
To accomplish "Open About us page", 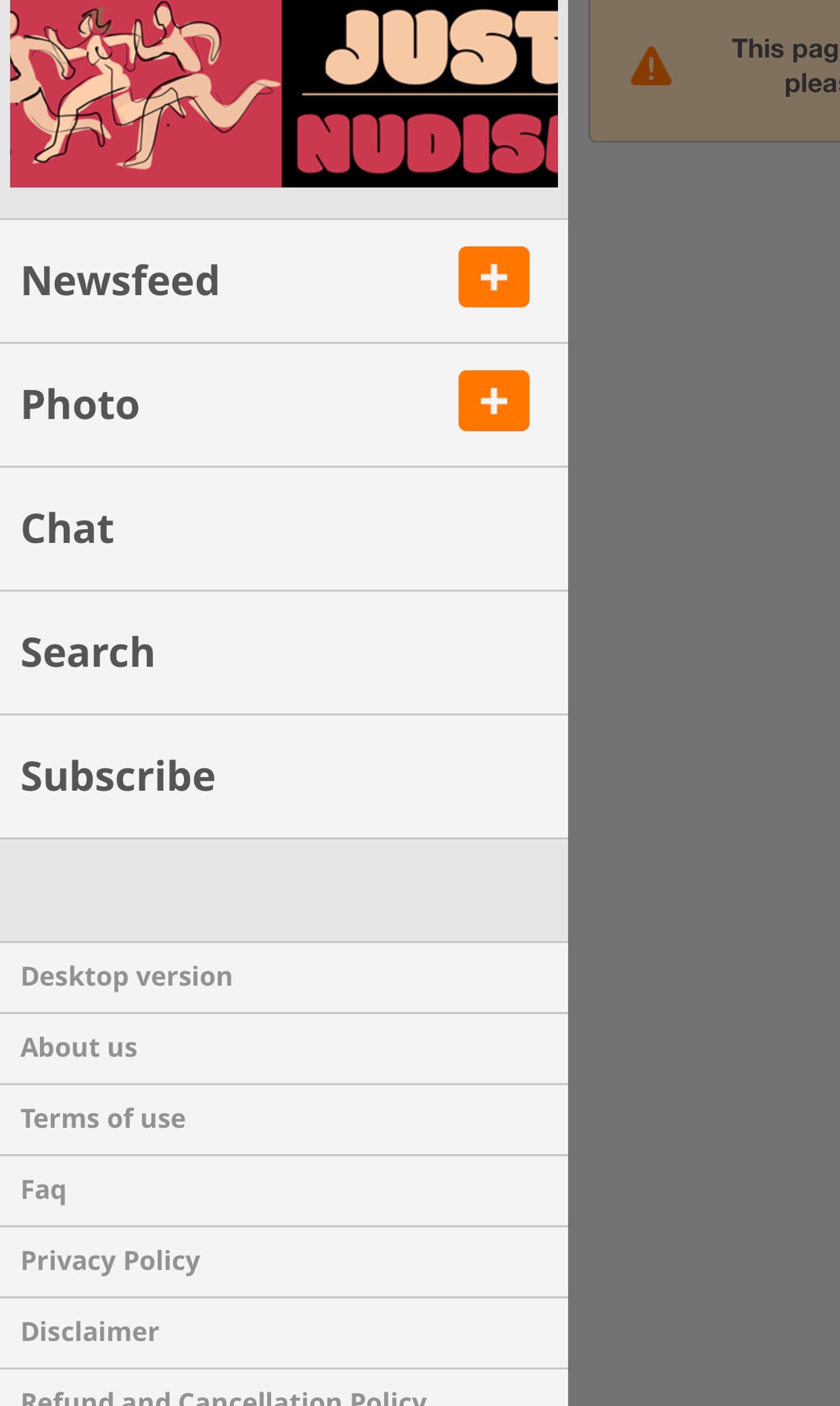I will tap(80, 1048).
